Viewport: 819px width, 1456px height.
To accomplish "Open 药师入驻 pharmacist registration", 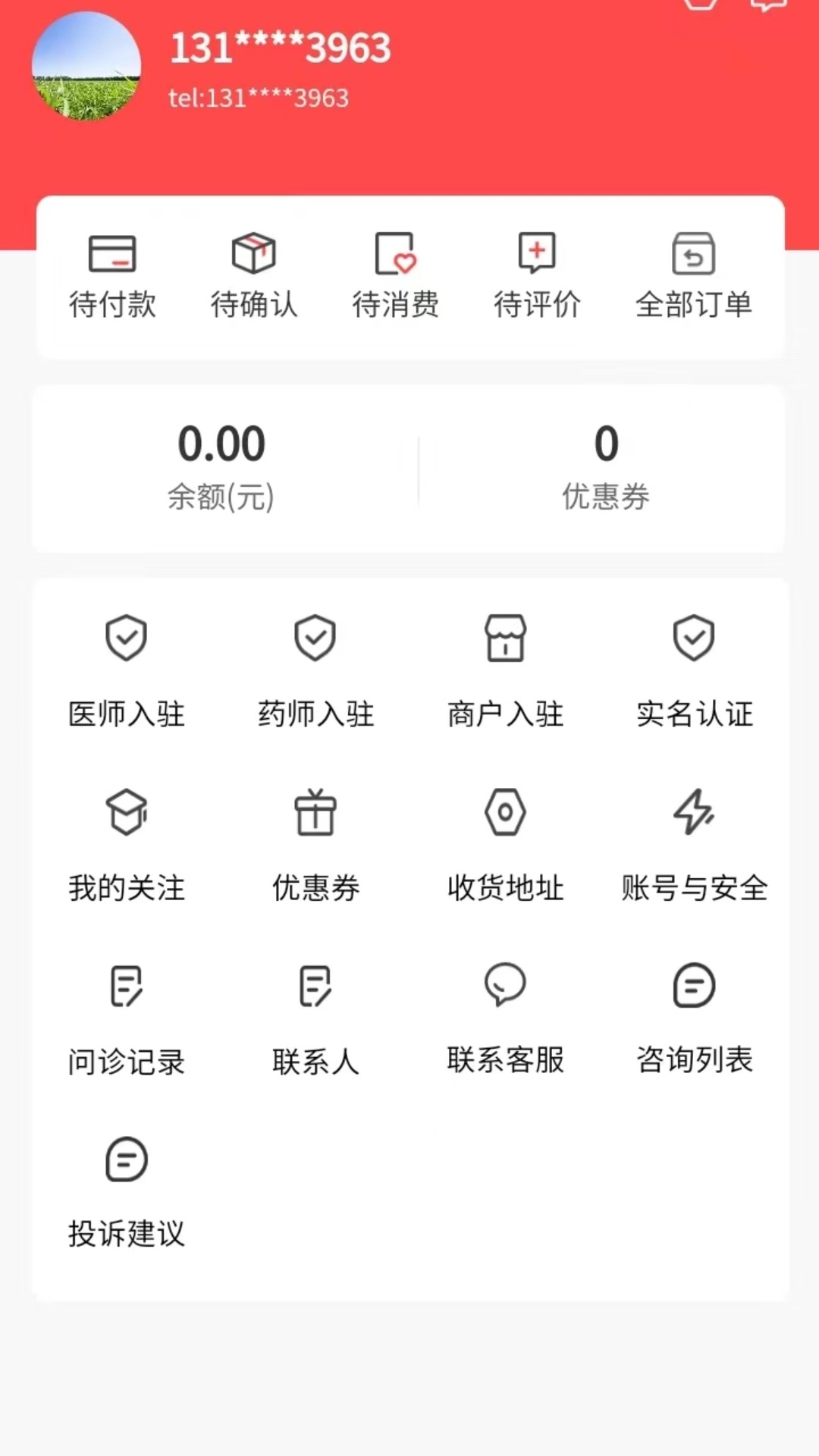I will (315, 671).
